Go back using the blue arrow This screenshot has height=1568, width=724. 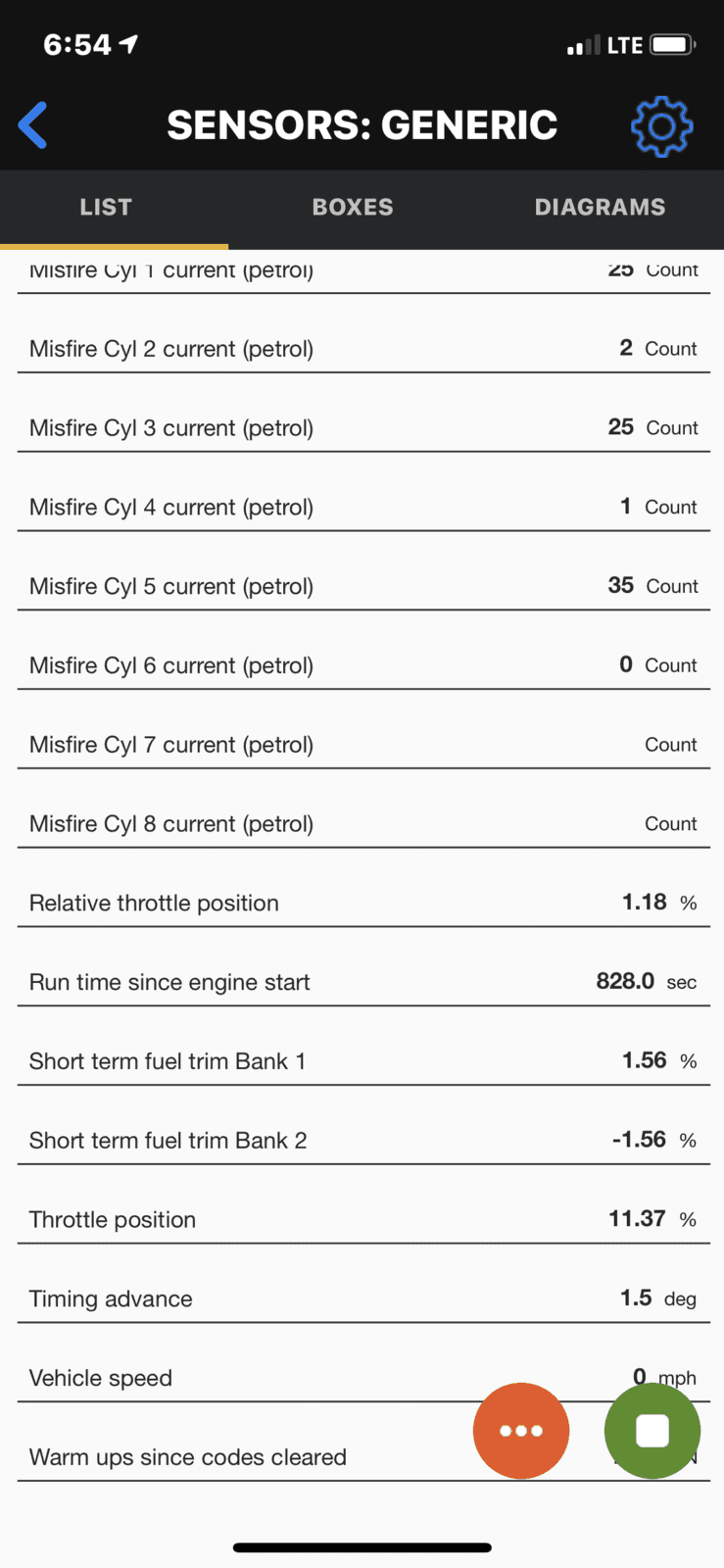pos(32,125)
